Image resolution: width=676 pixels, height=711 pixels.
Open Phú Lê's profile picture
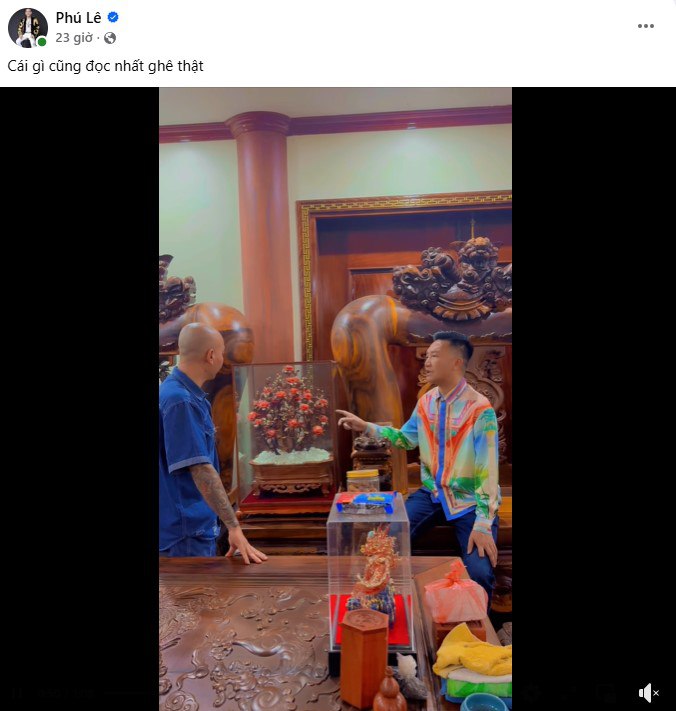(27, 27)
